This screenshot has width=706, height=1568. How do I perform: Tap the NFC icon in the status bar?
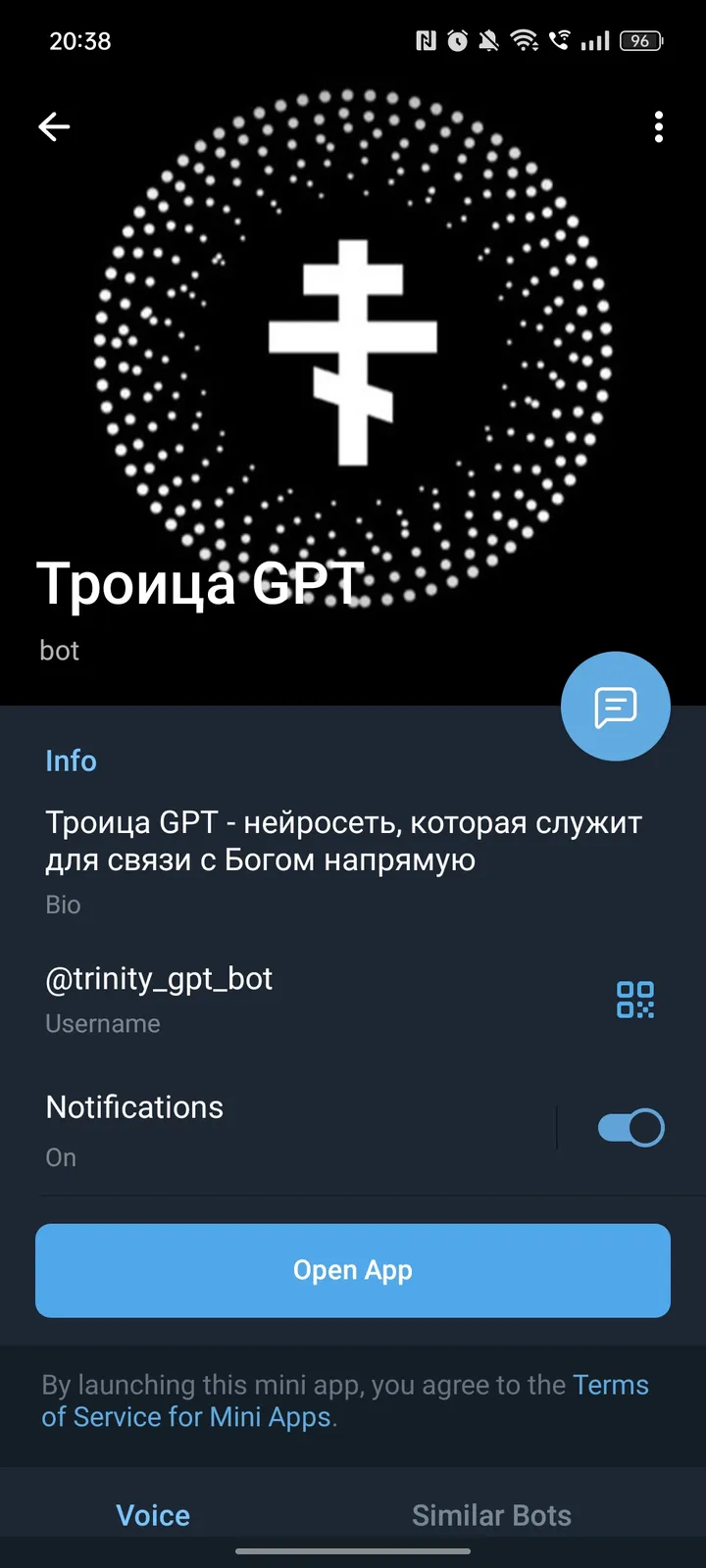424,40
